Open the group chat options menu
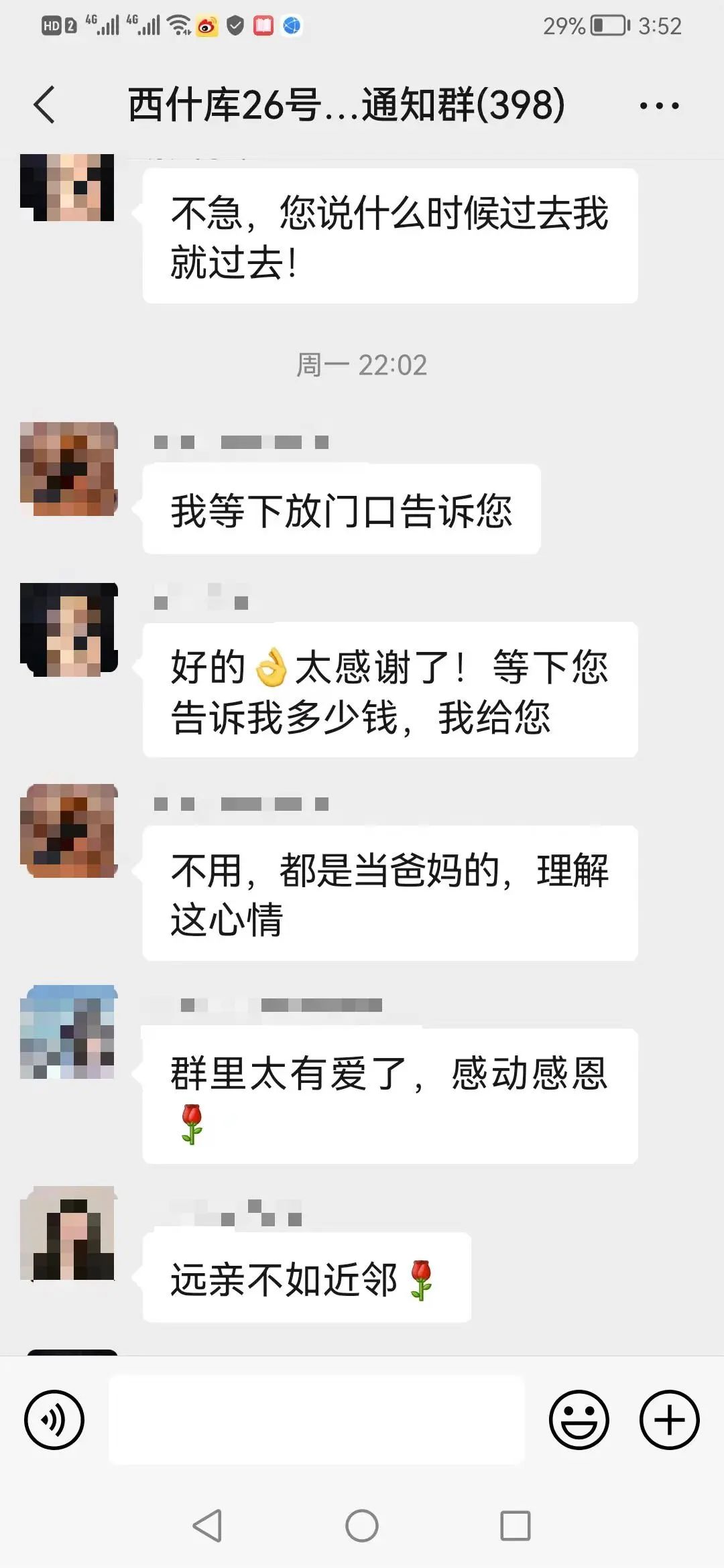This screenshot has height=1568, width=724. tap(659, 105)
